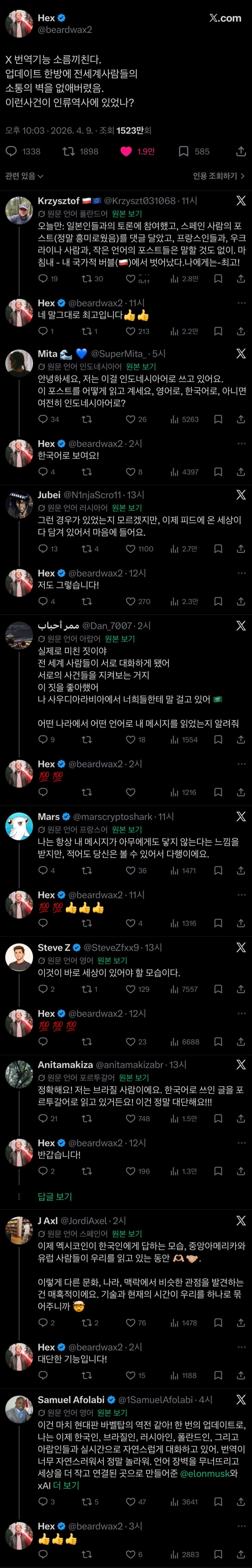Open 인용 조회하기 to see quotes
The height and width of the screenshot is (1568, 252).
tap(218, 176)
